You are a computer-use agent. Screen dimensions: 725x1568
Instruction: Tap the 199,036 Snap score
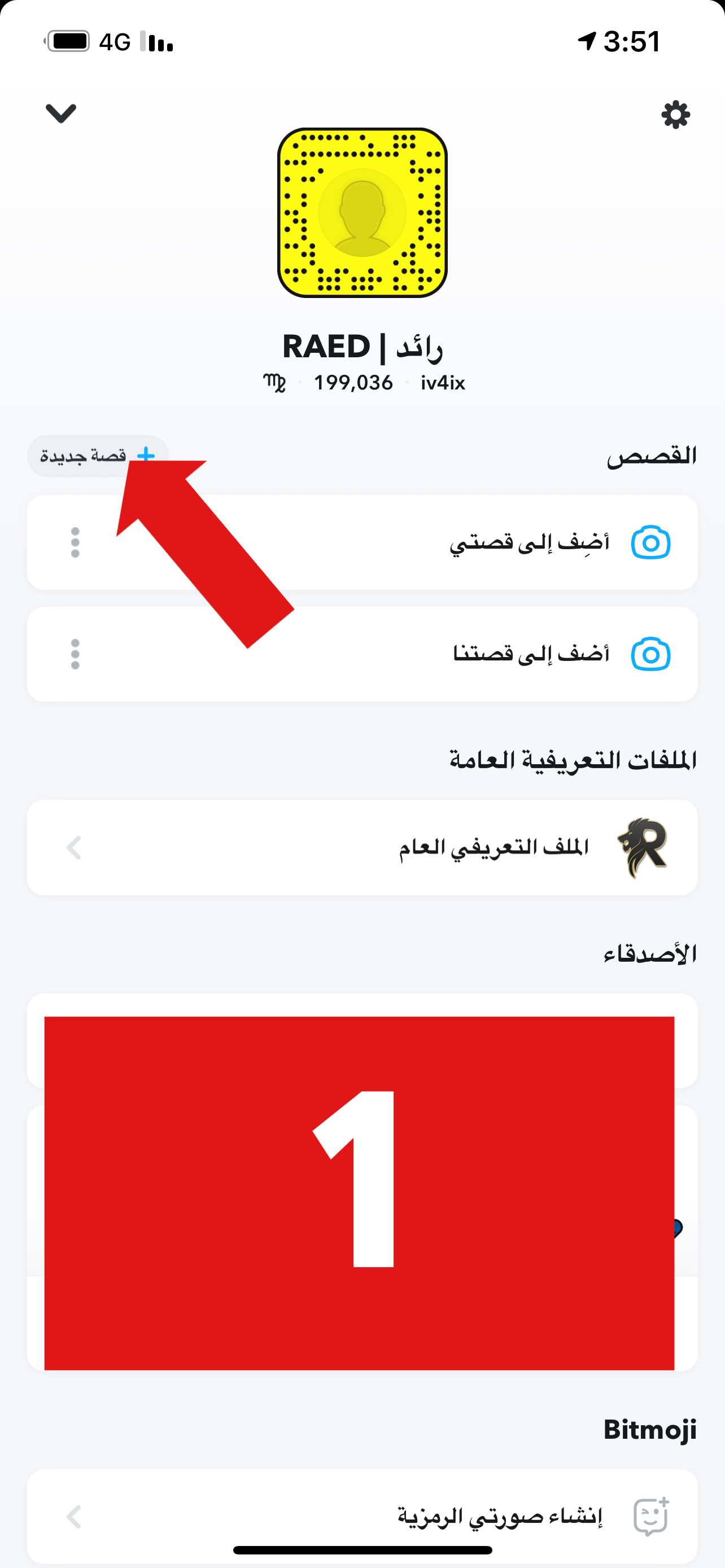353,383
